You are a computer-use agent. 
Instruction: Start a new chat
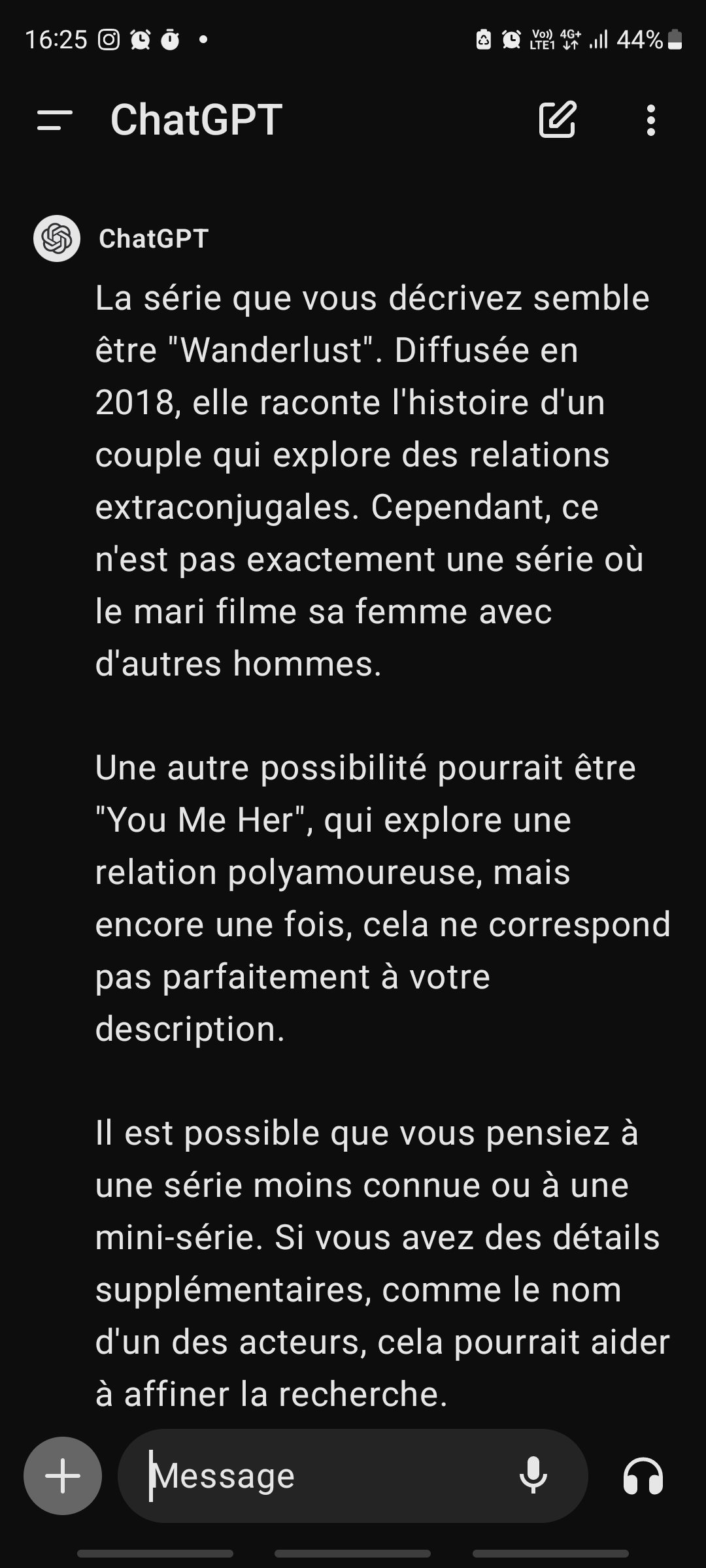(x=557, y=120)
